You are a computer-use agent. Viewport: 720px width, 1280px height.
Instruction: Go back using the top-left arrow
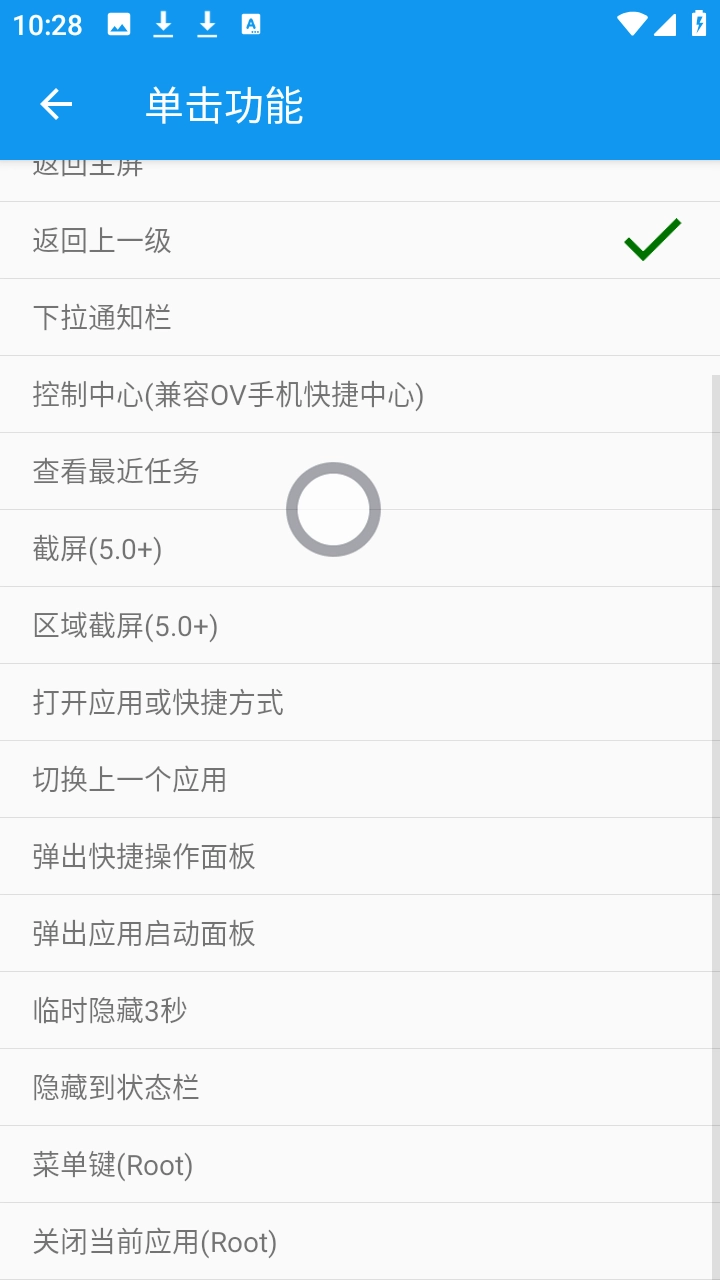click(56, 105)
